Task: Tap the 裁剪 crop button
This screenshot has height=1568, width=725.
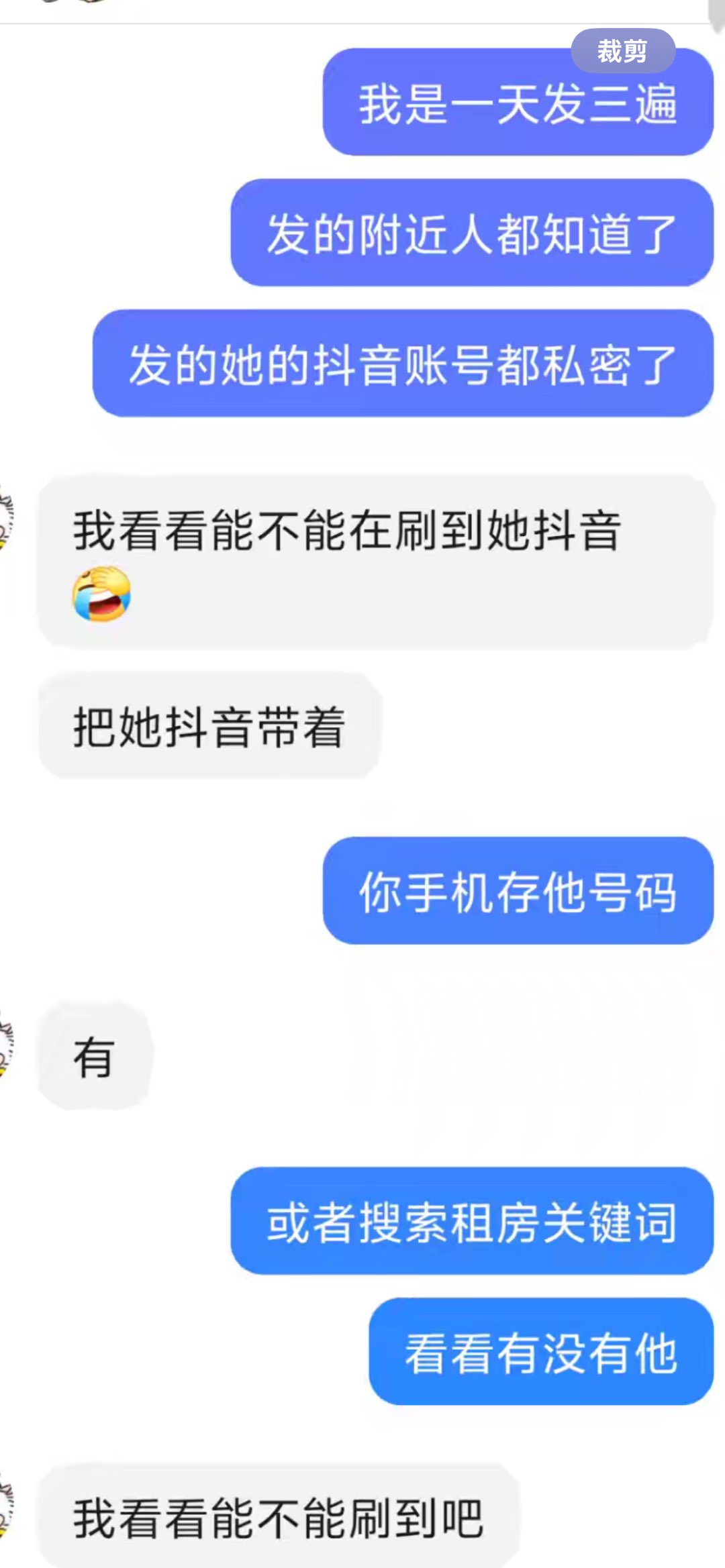Action: pos(622,51)
